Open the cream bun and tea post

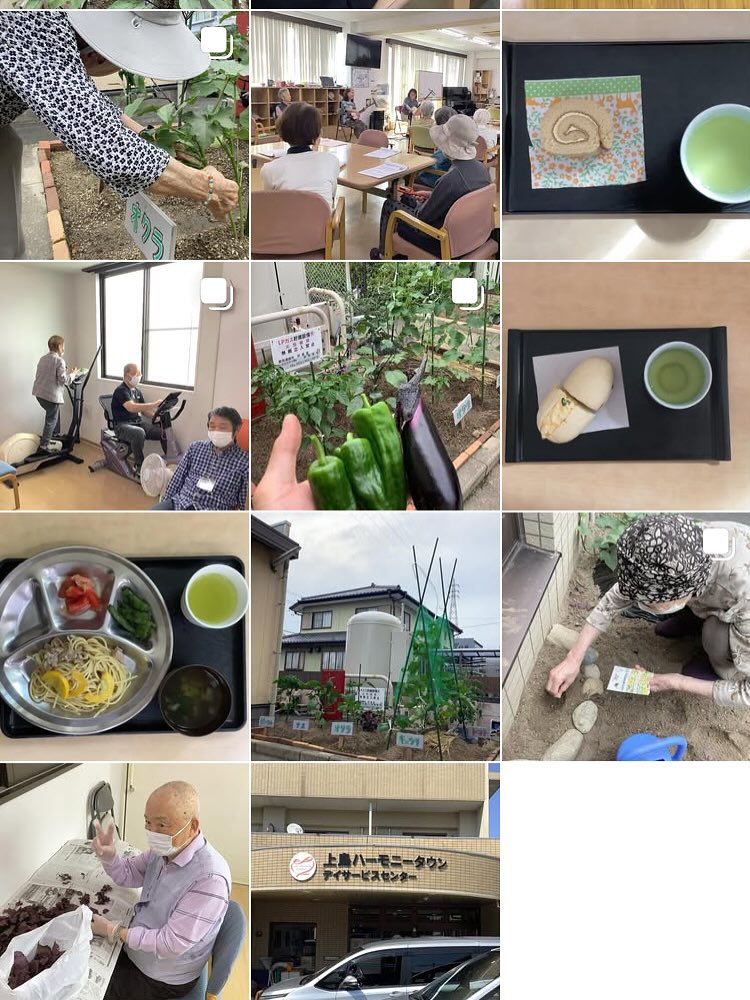pyautogui.click(x=626, y=386)
